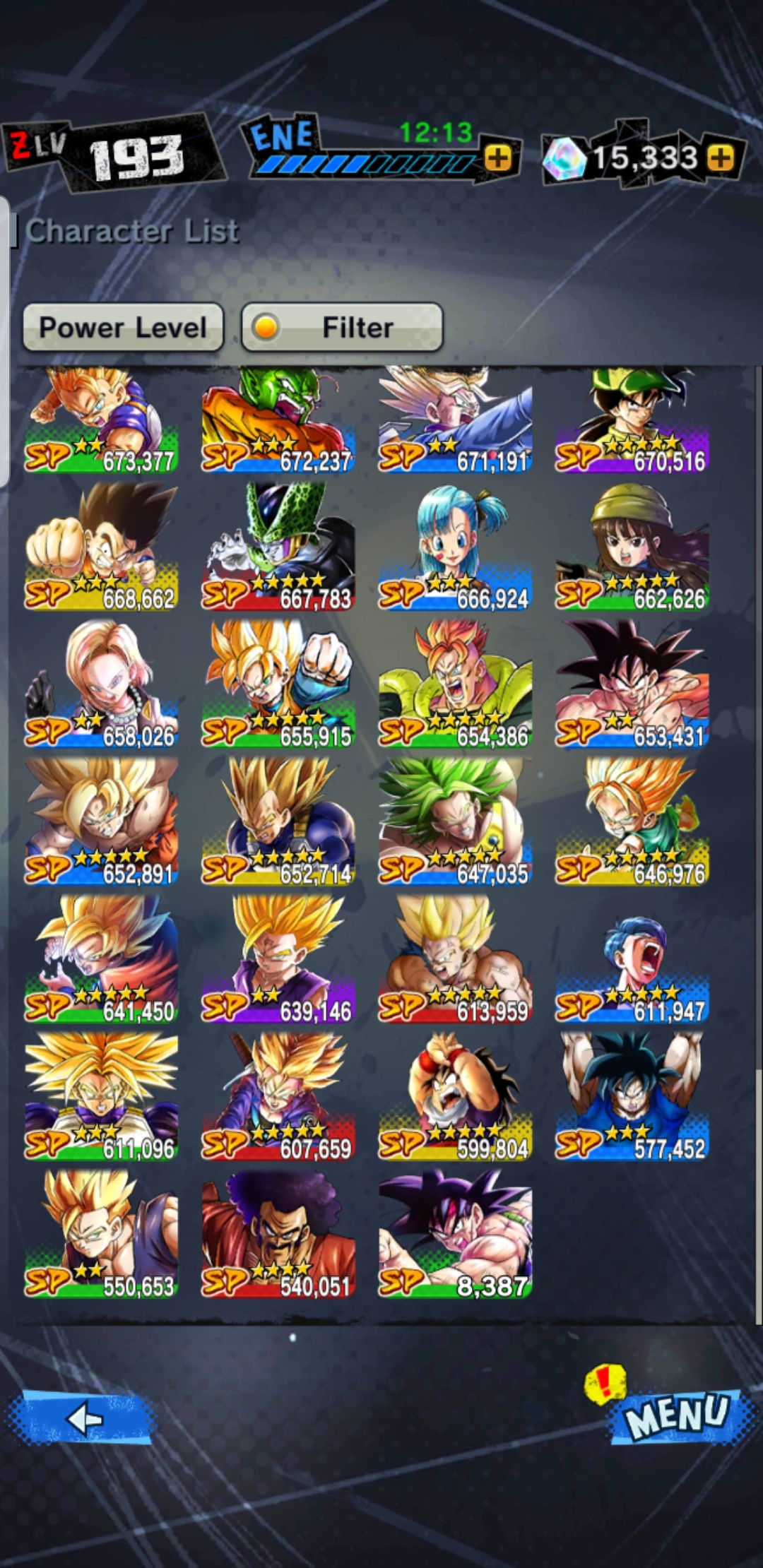Screen dimensions: 763x1568
Task: Select the character with power level 8,387
Action: (455, 1234)
